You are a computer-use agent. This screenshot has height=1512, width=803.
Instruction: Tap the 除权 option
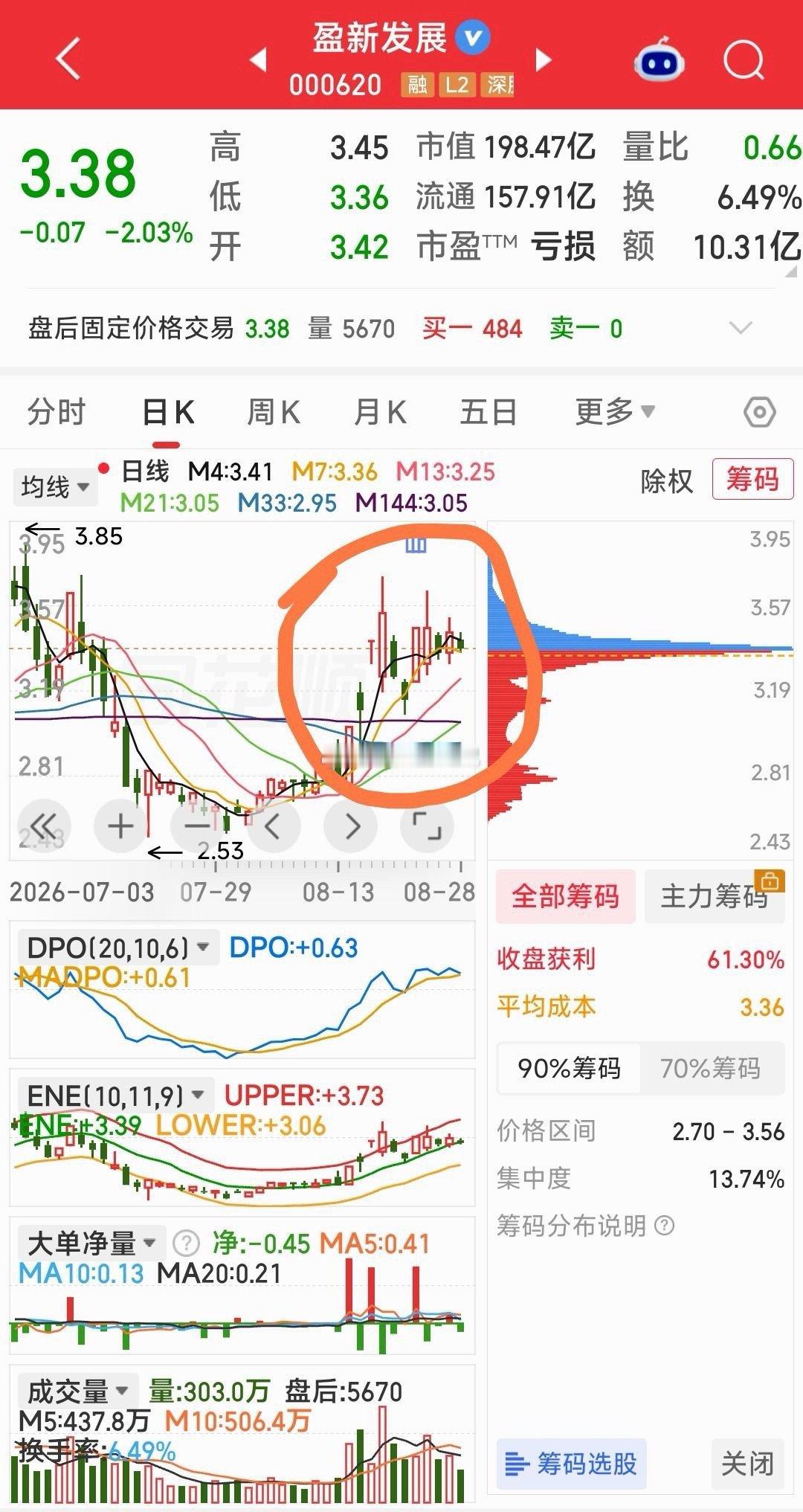[666, 481]
